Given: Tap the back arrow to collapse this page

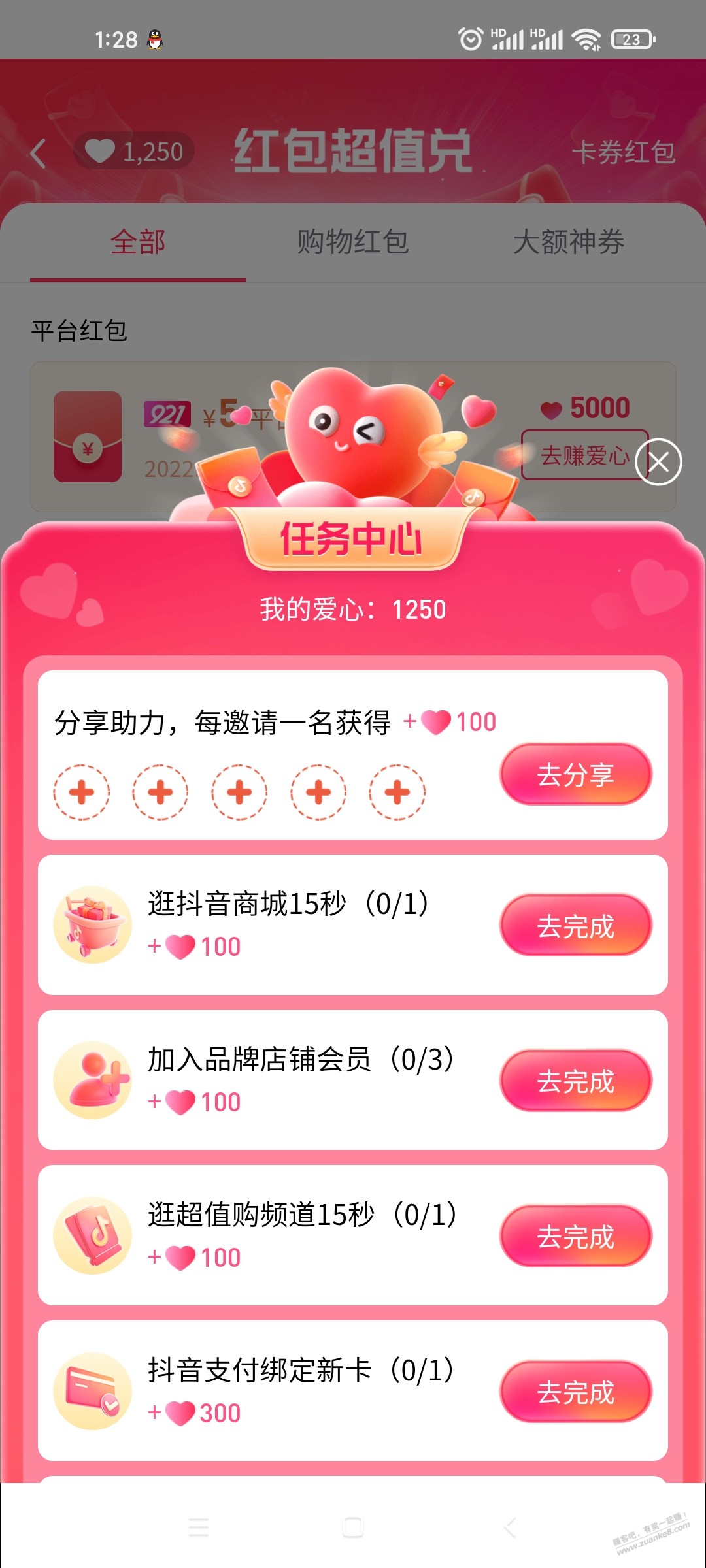Looking at the screenshot, I should (x=37, y=152).
